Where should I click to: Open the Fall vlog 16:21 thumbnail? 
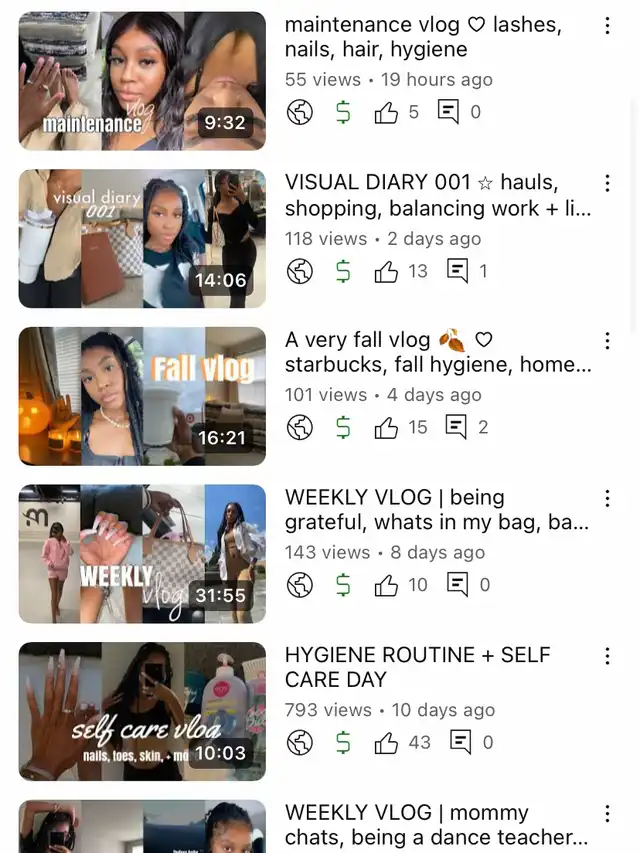pyautogui.click(x=142, y=396)
